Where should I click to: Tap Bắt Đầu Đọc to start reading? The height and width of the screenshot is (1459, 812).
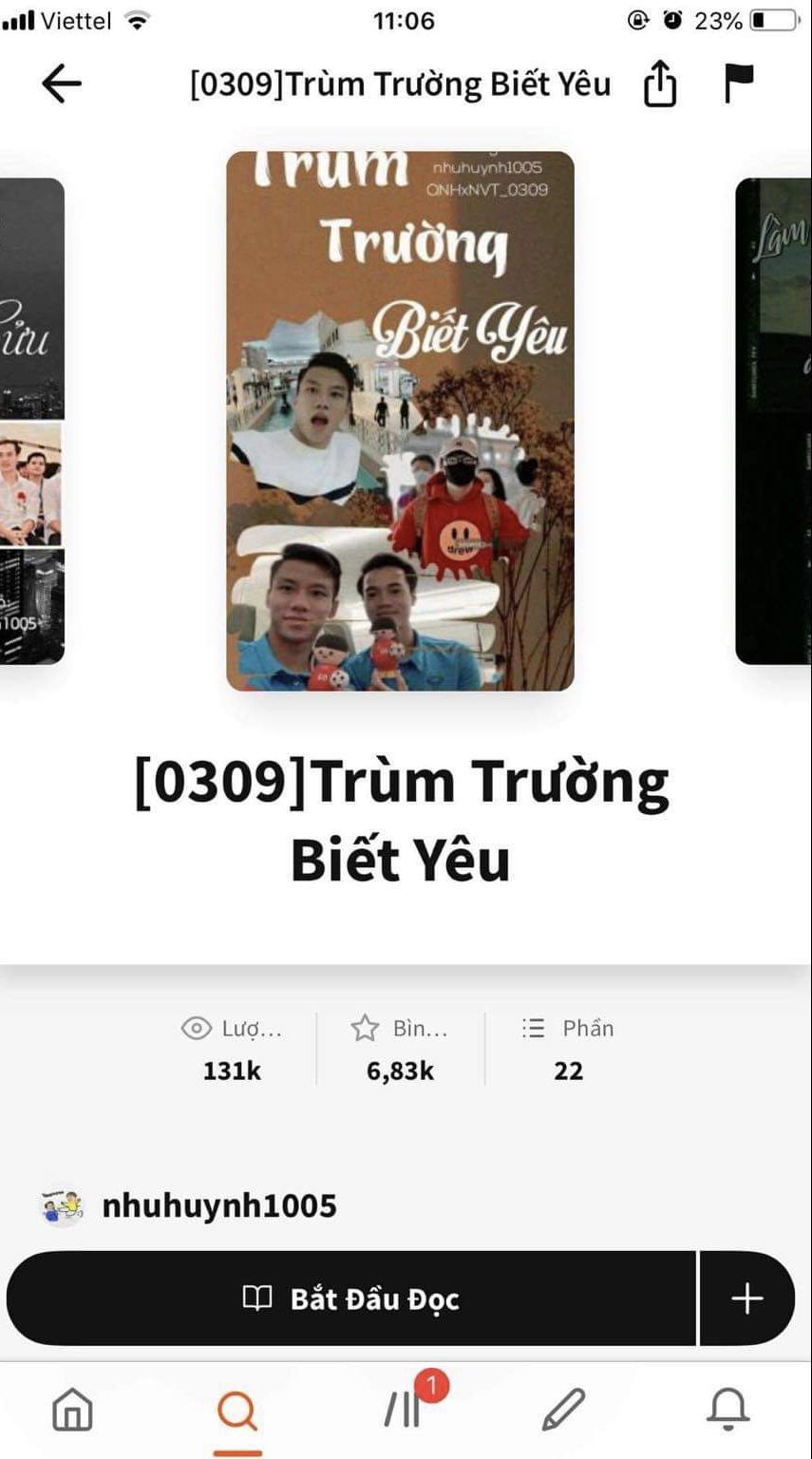[351, 1298]
